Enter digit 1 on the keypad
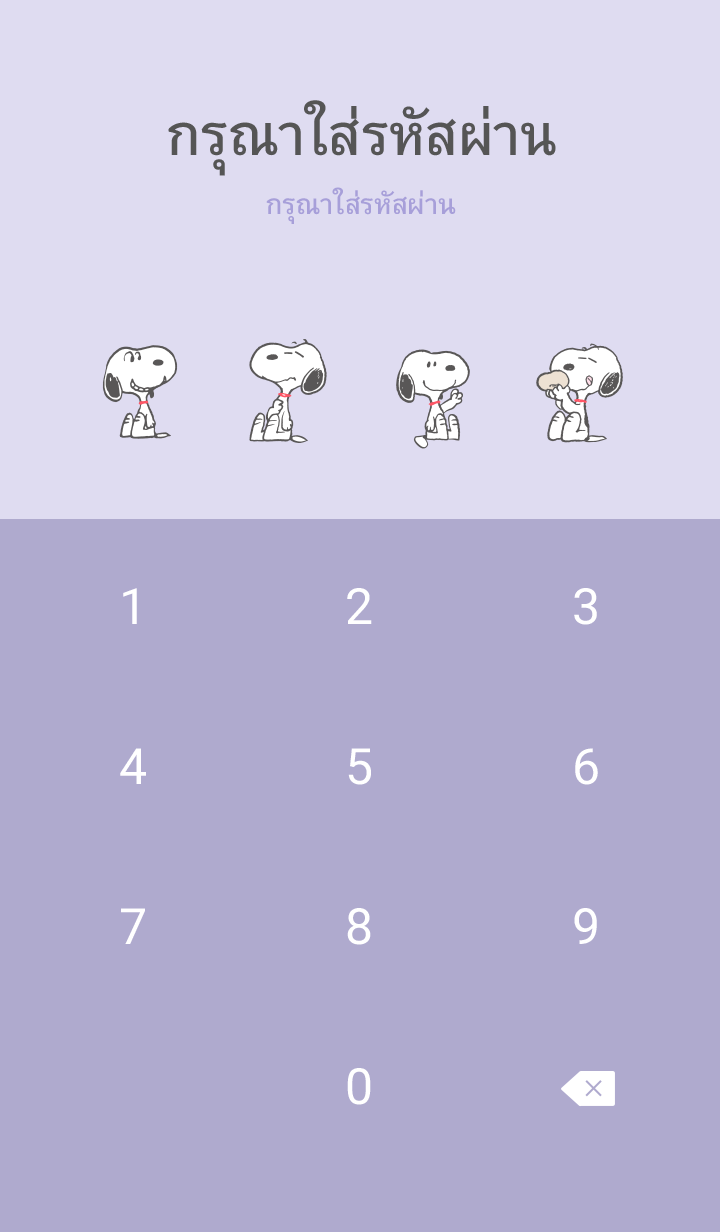 (132, 607)
